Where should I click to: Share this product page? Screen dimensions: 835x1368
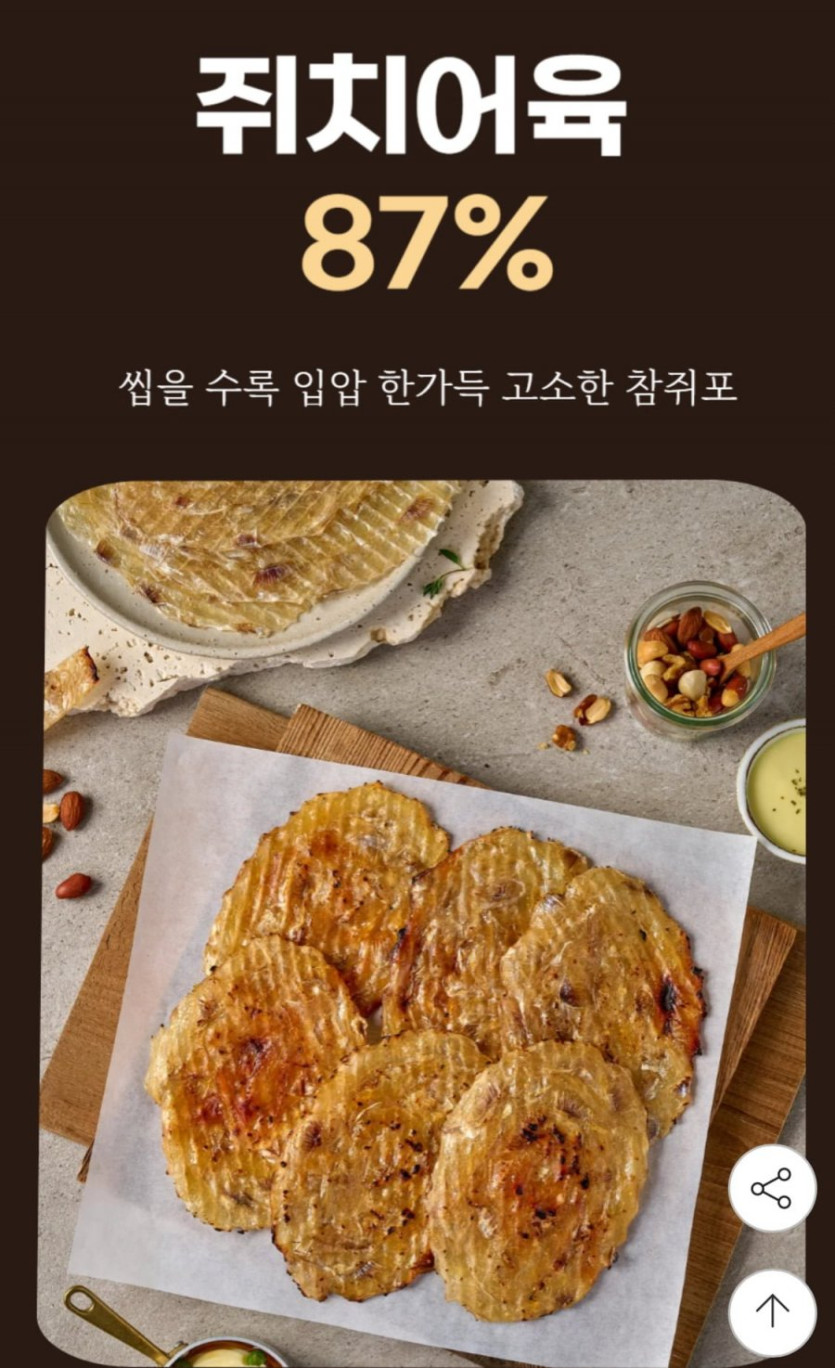(772, 1188)
